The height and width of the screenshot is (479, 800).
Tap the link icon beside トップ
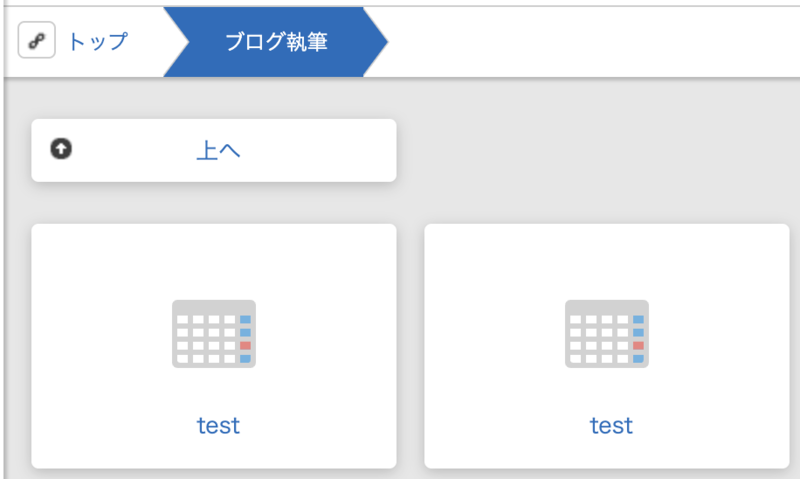(36, 41)
